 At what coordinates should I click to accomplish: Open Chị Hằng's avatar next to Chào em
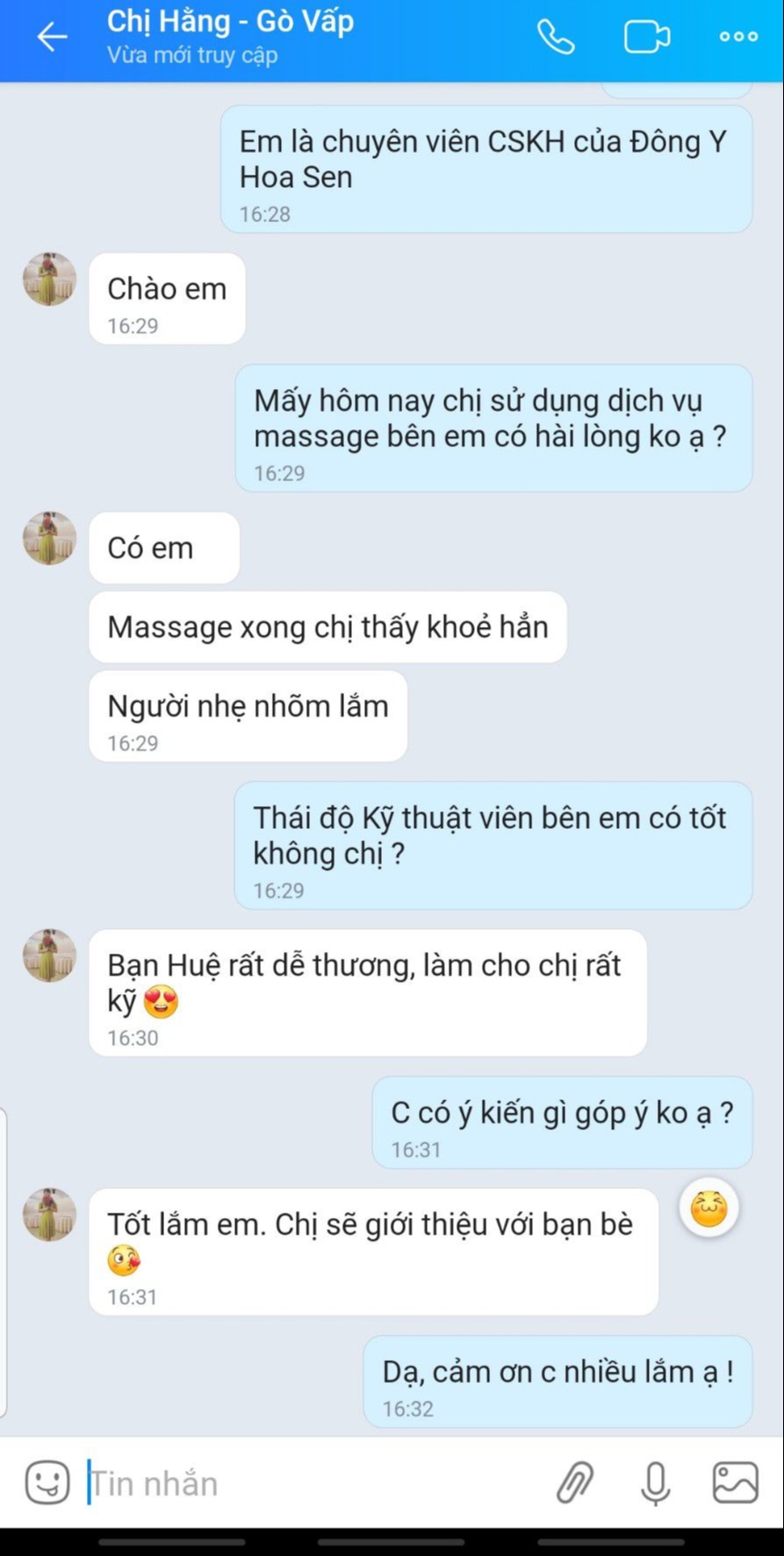[49, 279]
